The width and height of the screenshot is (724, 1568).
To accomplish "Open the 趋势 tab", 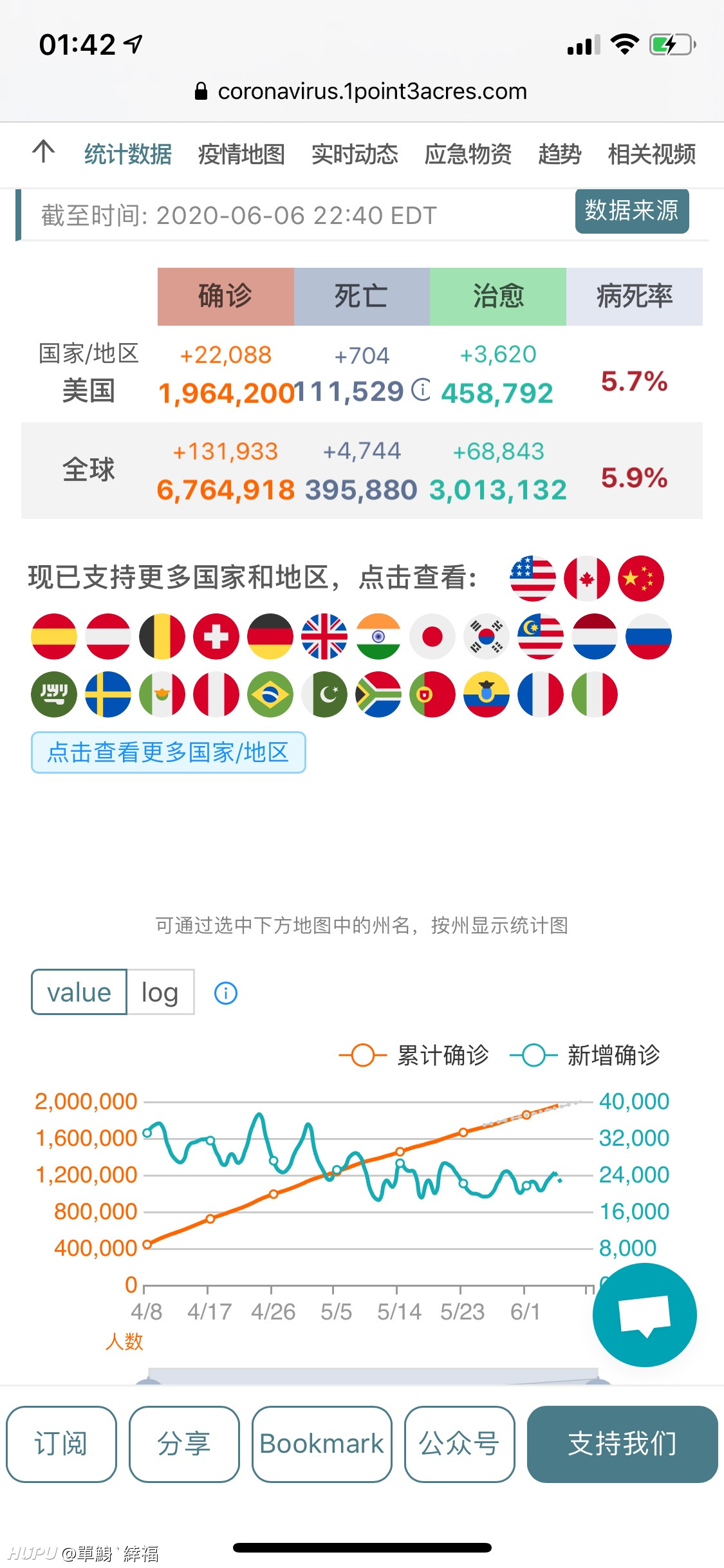I will (x=559, y=154).
